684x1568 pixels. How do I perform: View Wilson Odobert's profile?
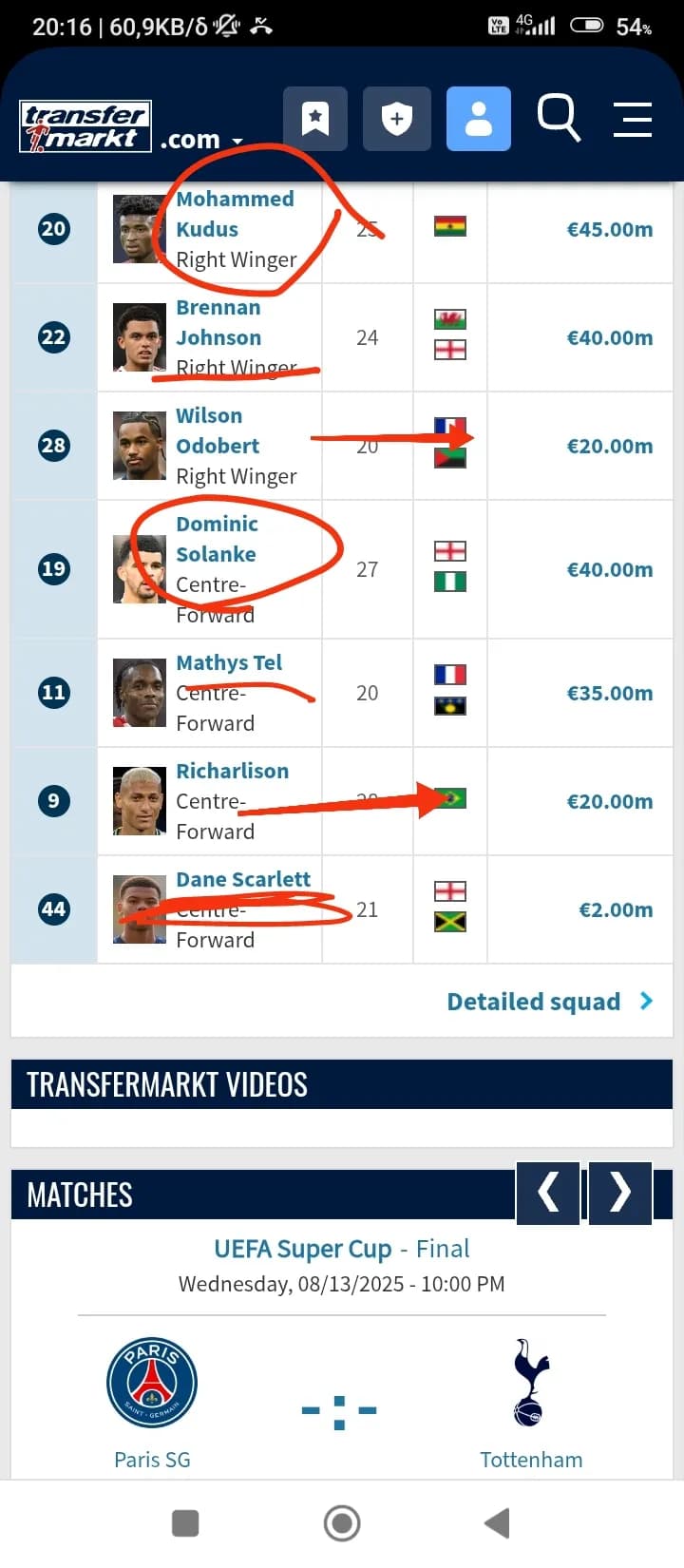[218, 430]
